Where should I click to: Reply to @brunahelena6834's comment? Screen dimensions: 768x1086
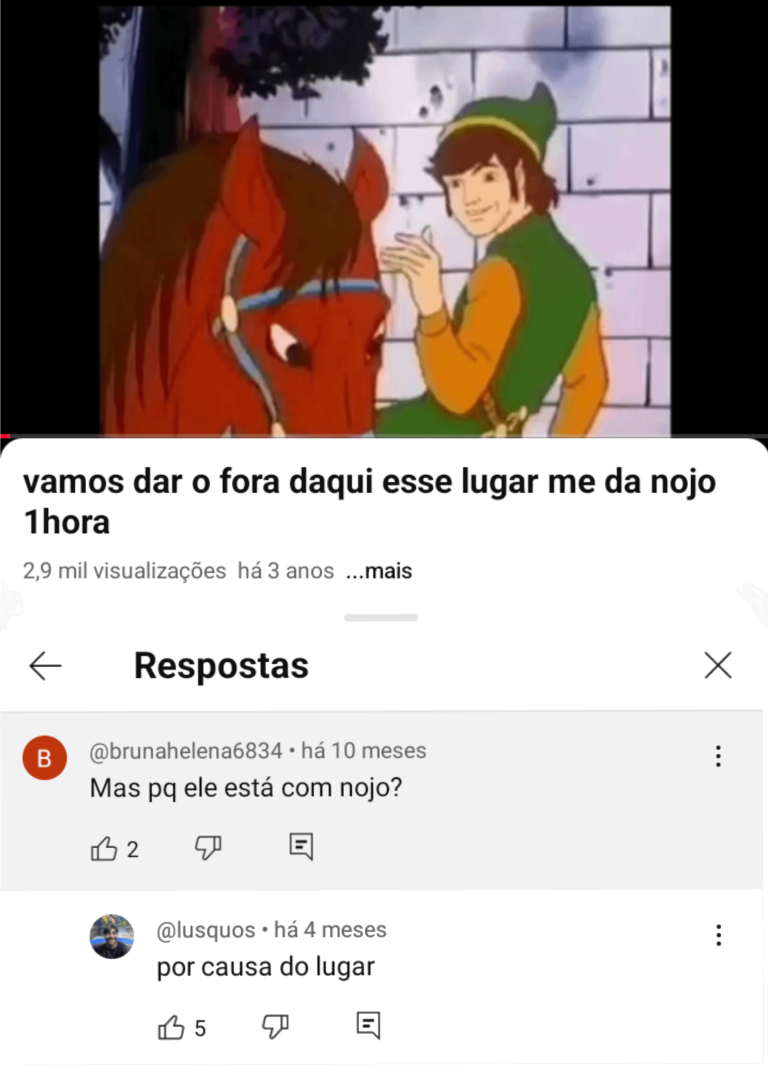point(301,848)
